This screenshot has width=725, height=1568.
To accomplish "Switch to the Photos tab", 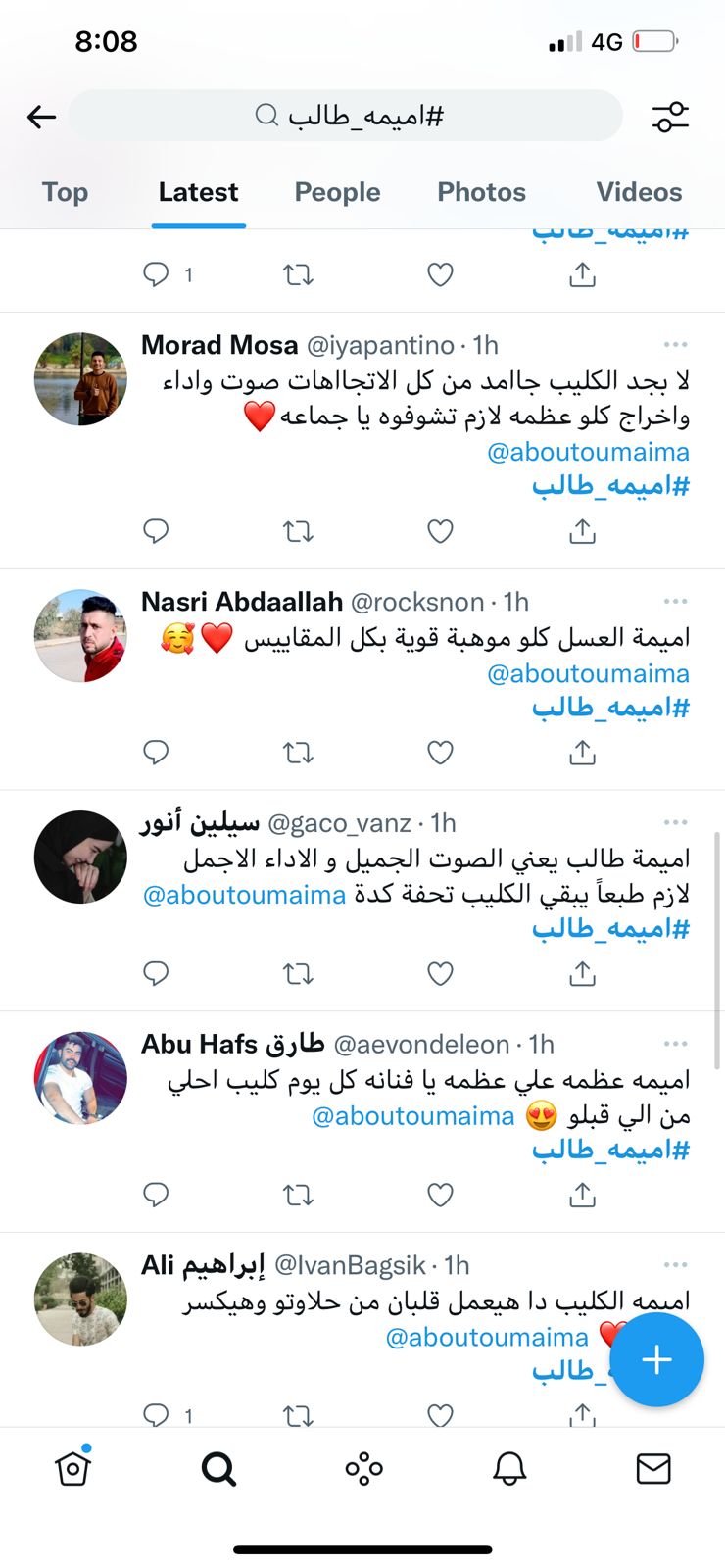I will point(481,192).
